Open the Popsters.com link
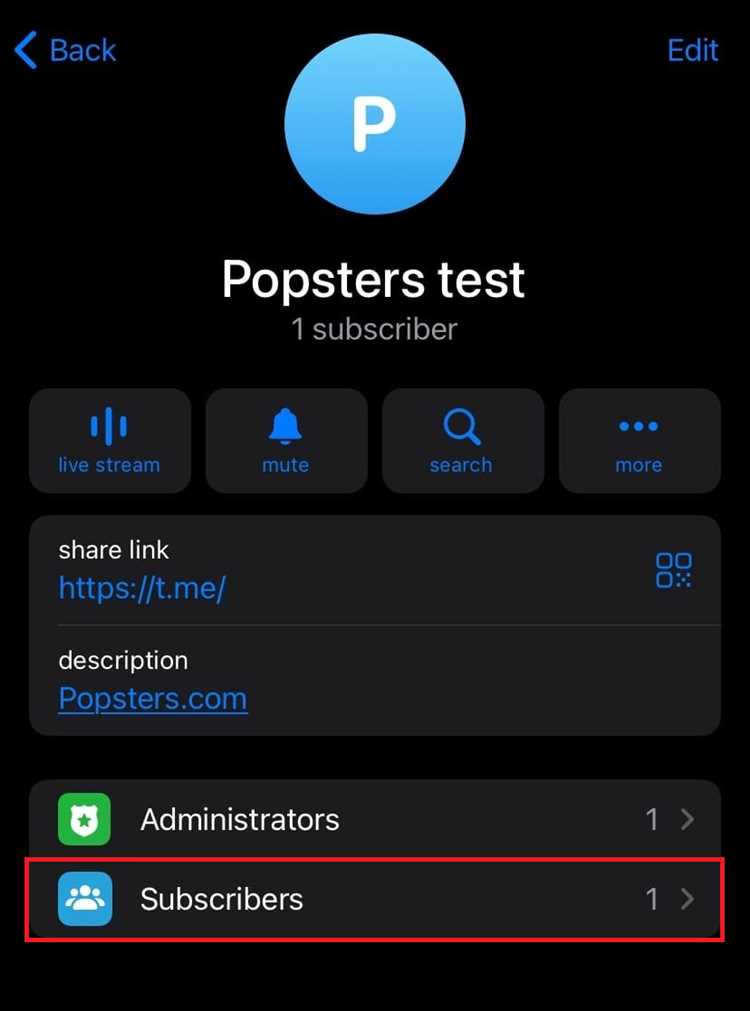Image resolution: width=750 pixels, height=1011 pixels. [x=153, y=698]
